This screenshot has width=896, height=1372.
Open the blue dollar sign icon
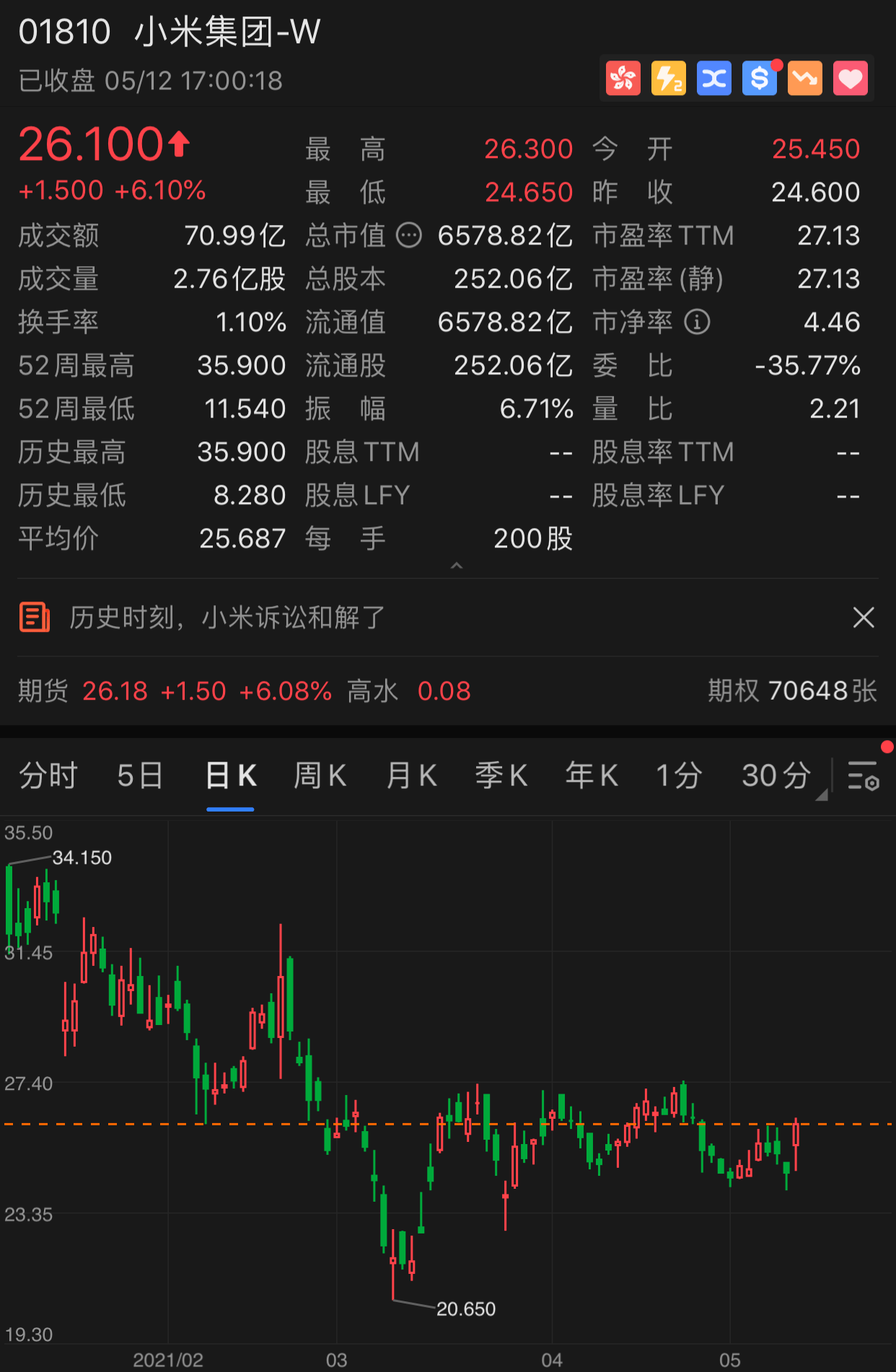pyautogui.click(x=759, y=79)
